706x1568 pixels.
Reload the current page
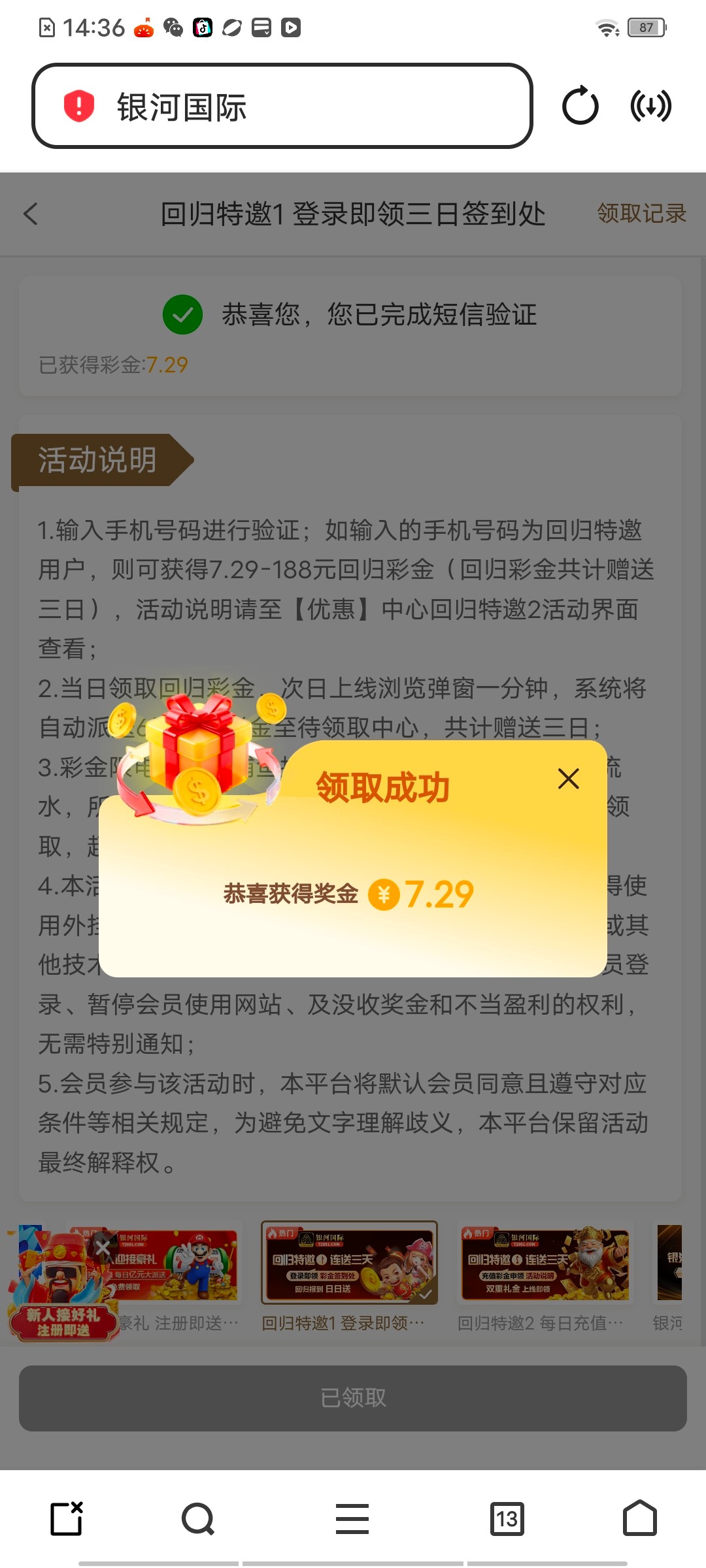pyautogui.click(x=580, y=106)
